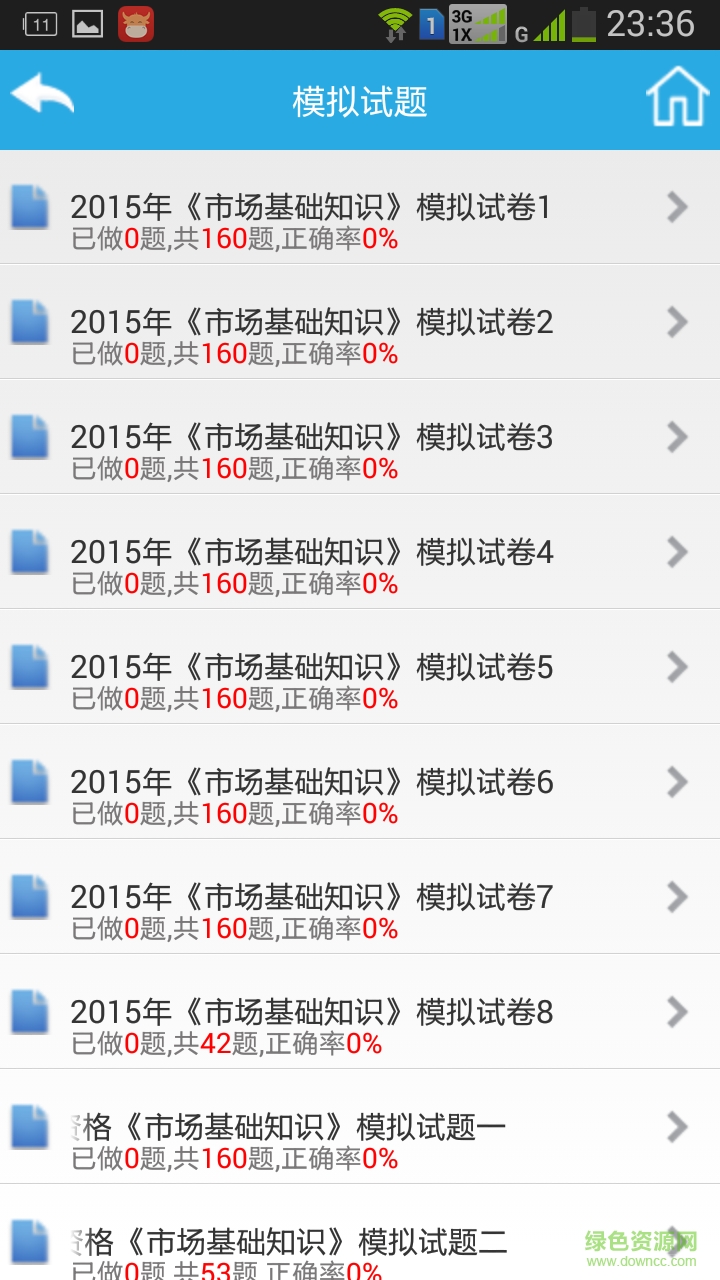Return to home via the house icon

tap(677, 97)
